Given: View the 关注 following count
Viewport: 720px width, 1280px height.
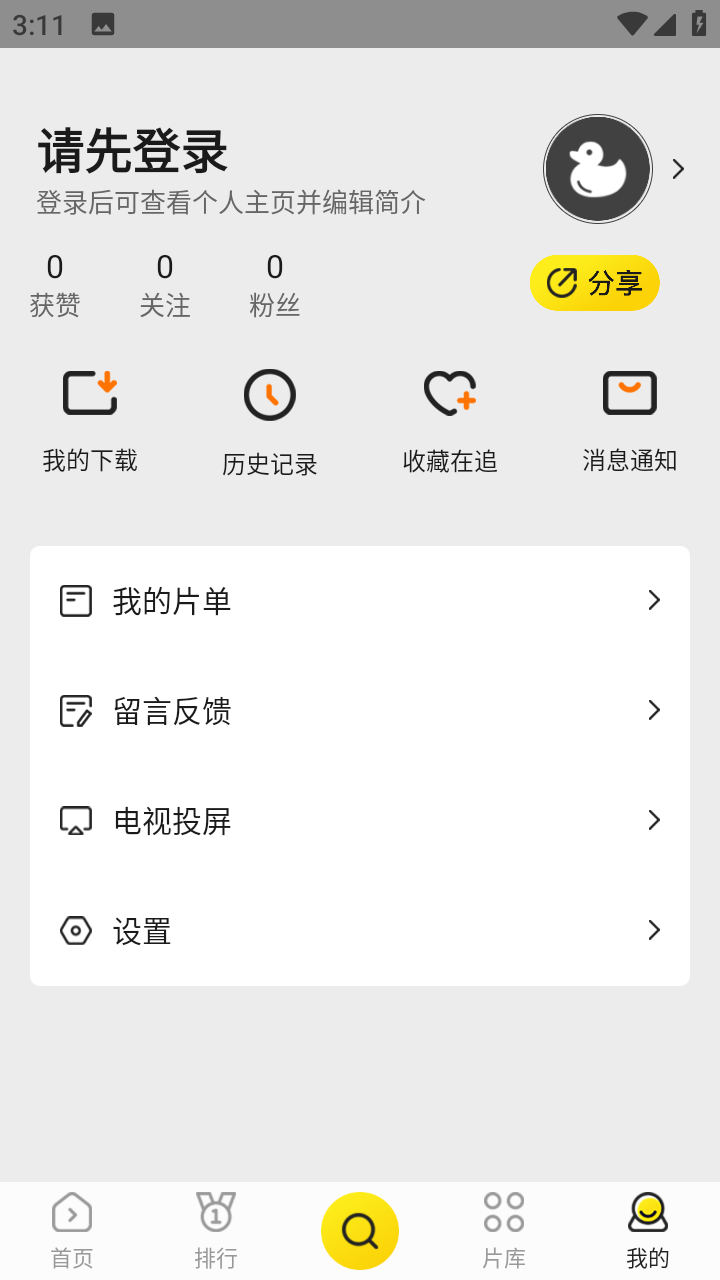Looking at the screenshot, I should (165, 285).
